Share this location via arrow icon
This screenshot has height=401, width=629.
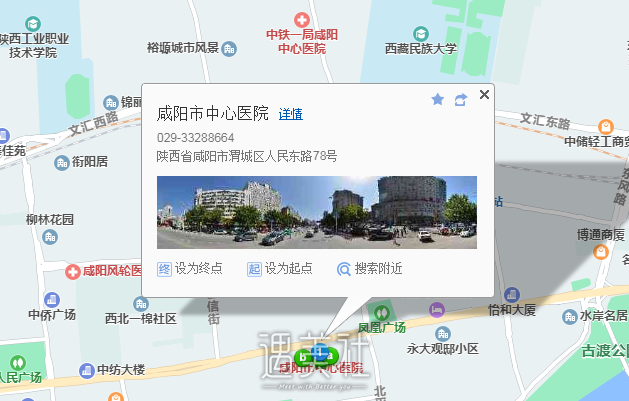(461, 99)
